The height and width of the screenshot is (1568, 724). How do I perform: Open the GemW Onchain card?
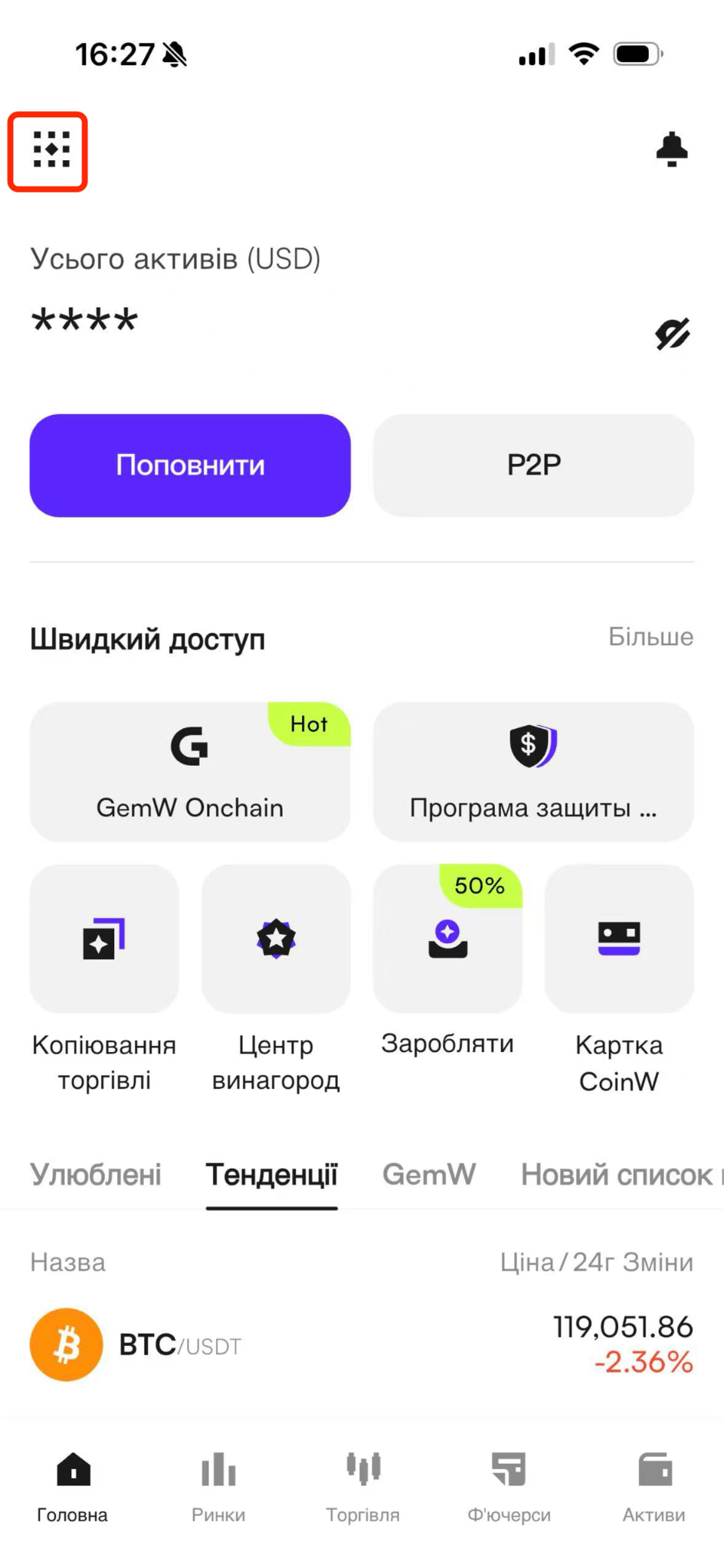pyautogui.click(x=190, y=772)
